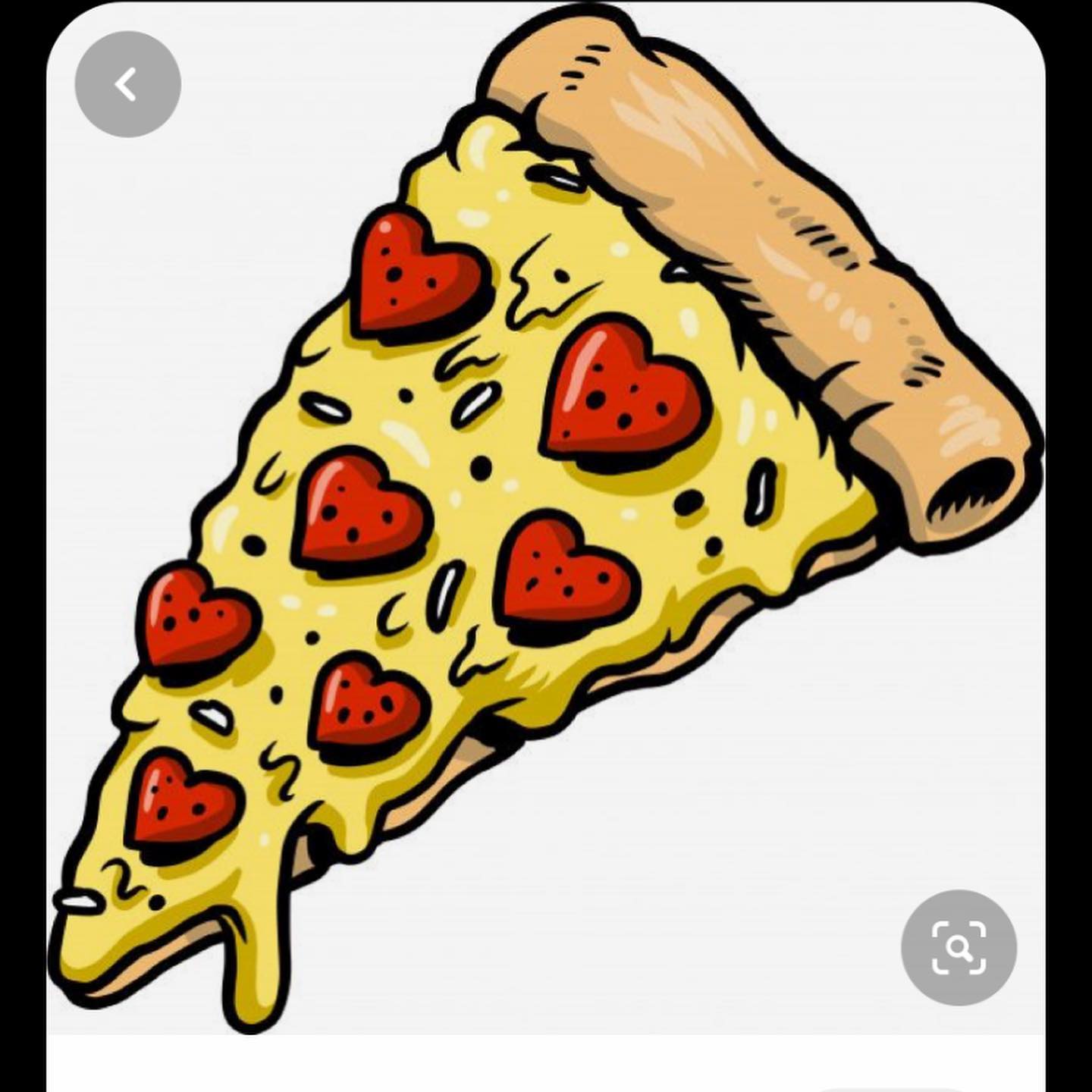
Task: Open visual search lens on the image
Action: click(959, 947)
